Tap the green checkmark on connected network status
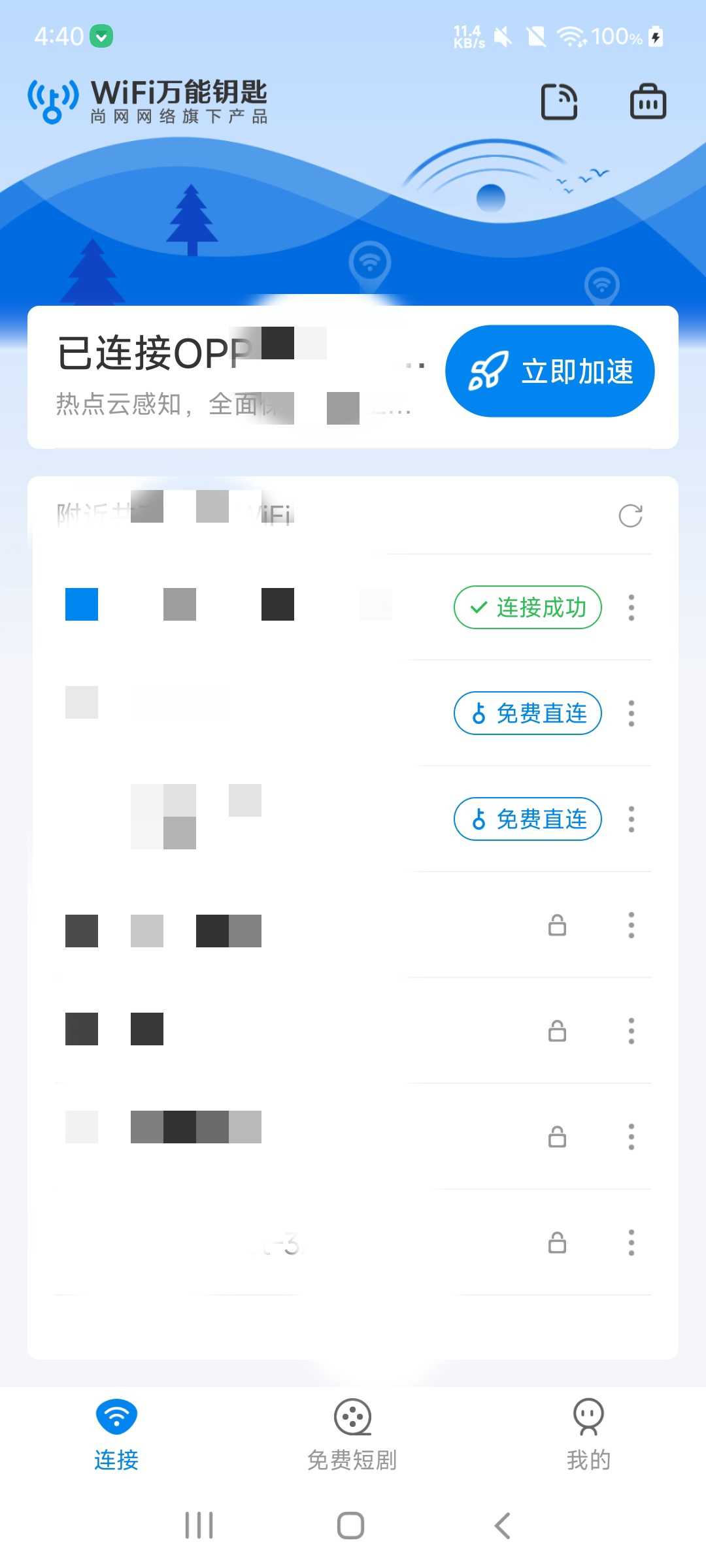The height and width of the screenshot is (1568, 706). [479, 607]
